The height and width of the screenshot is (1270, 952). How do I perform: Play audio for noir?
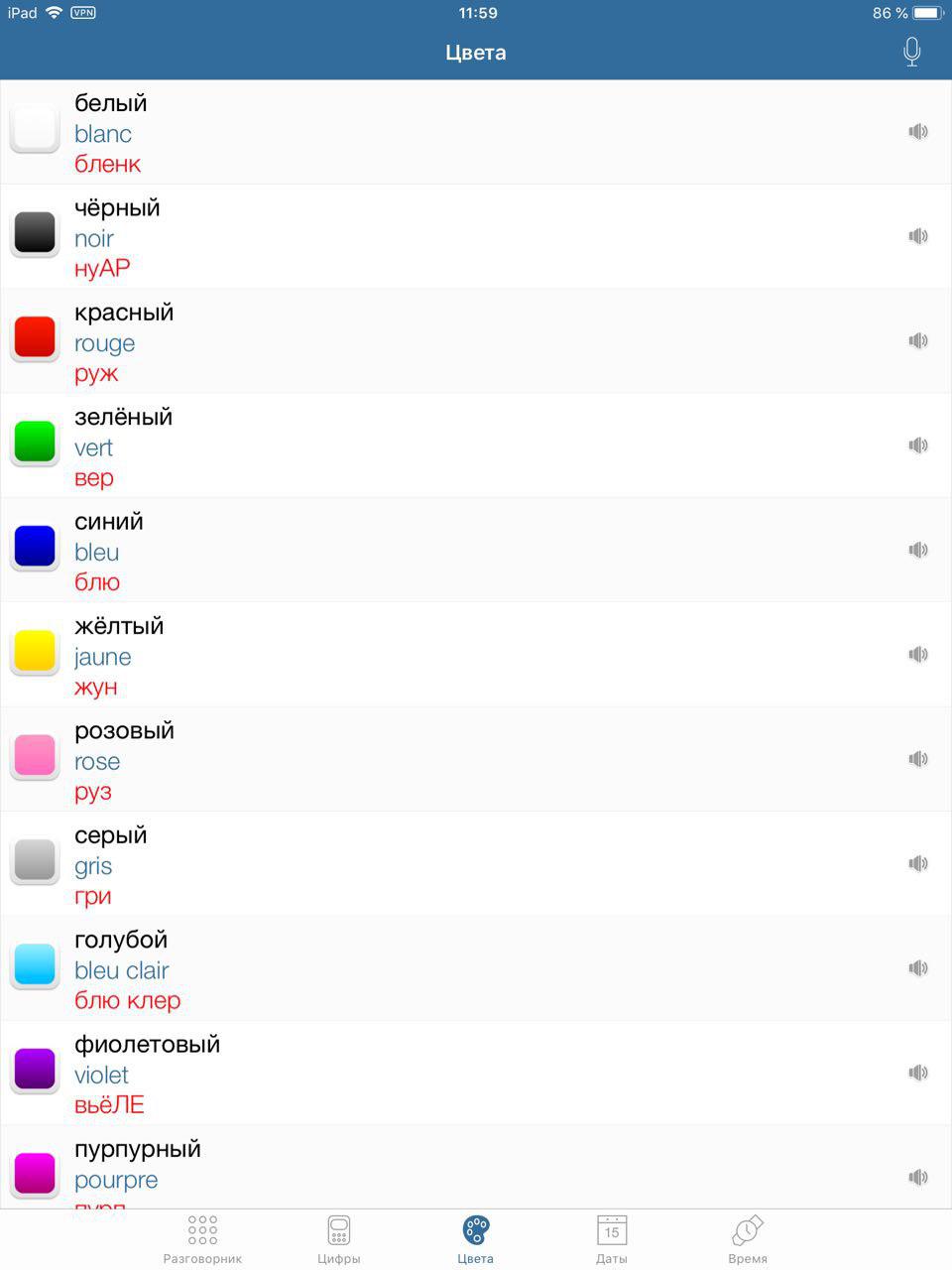coord(918,236)
